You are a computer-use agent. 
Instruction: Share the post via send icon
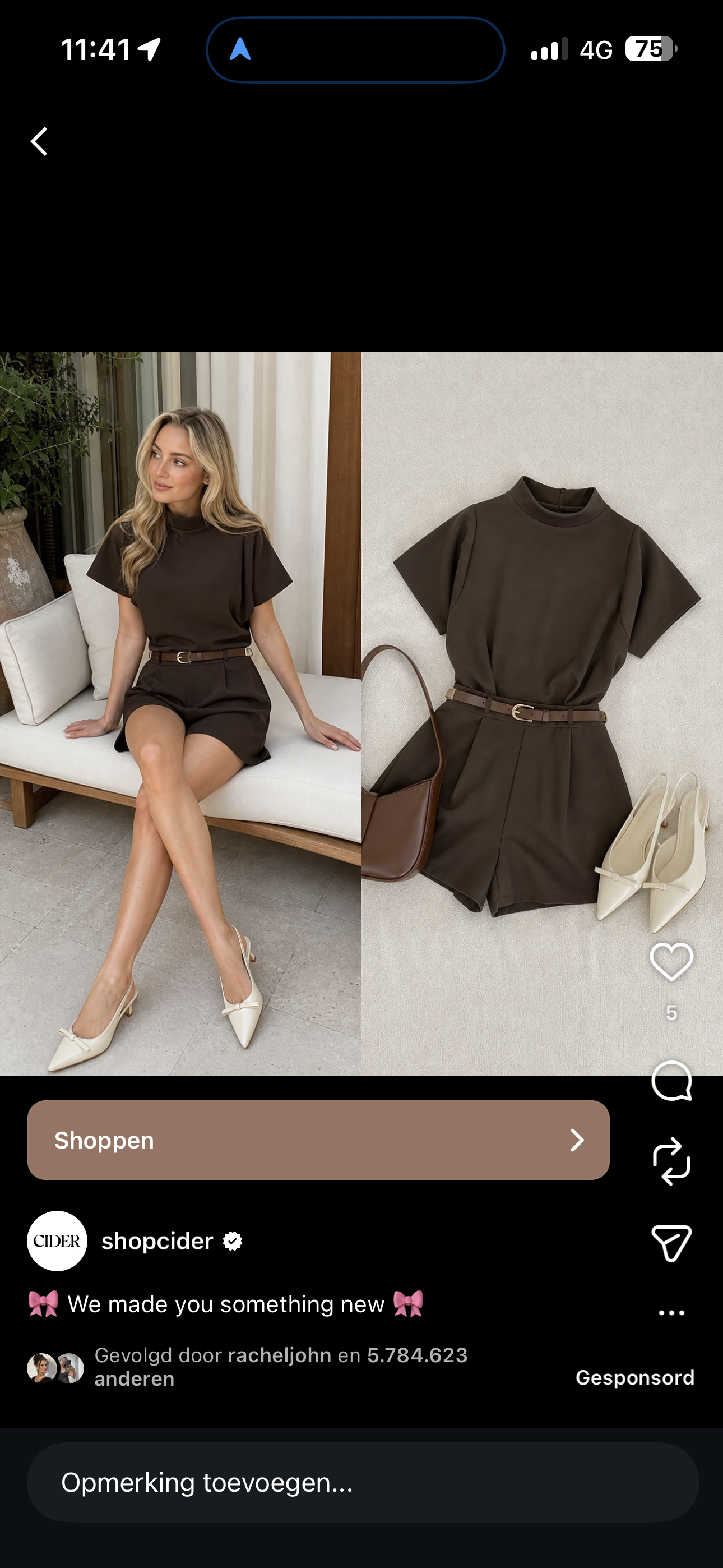671,1243
